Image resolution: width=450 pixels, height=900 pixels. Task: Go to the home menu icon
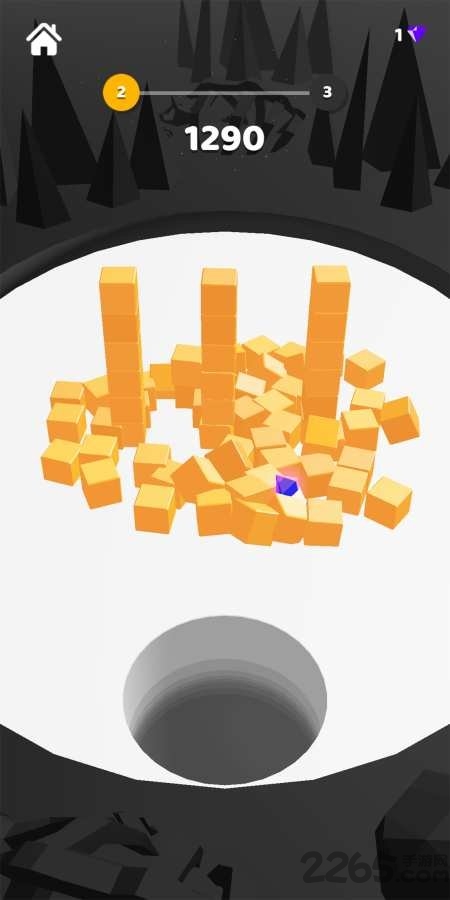pos(44,38)
